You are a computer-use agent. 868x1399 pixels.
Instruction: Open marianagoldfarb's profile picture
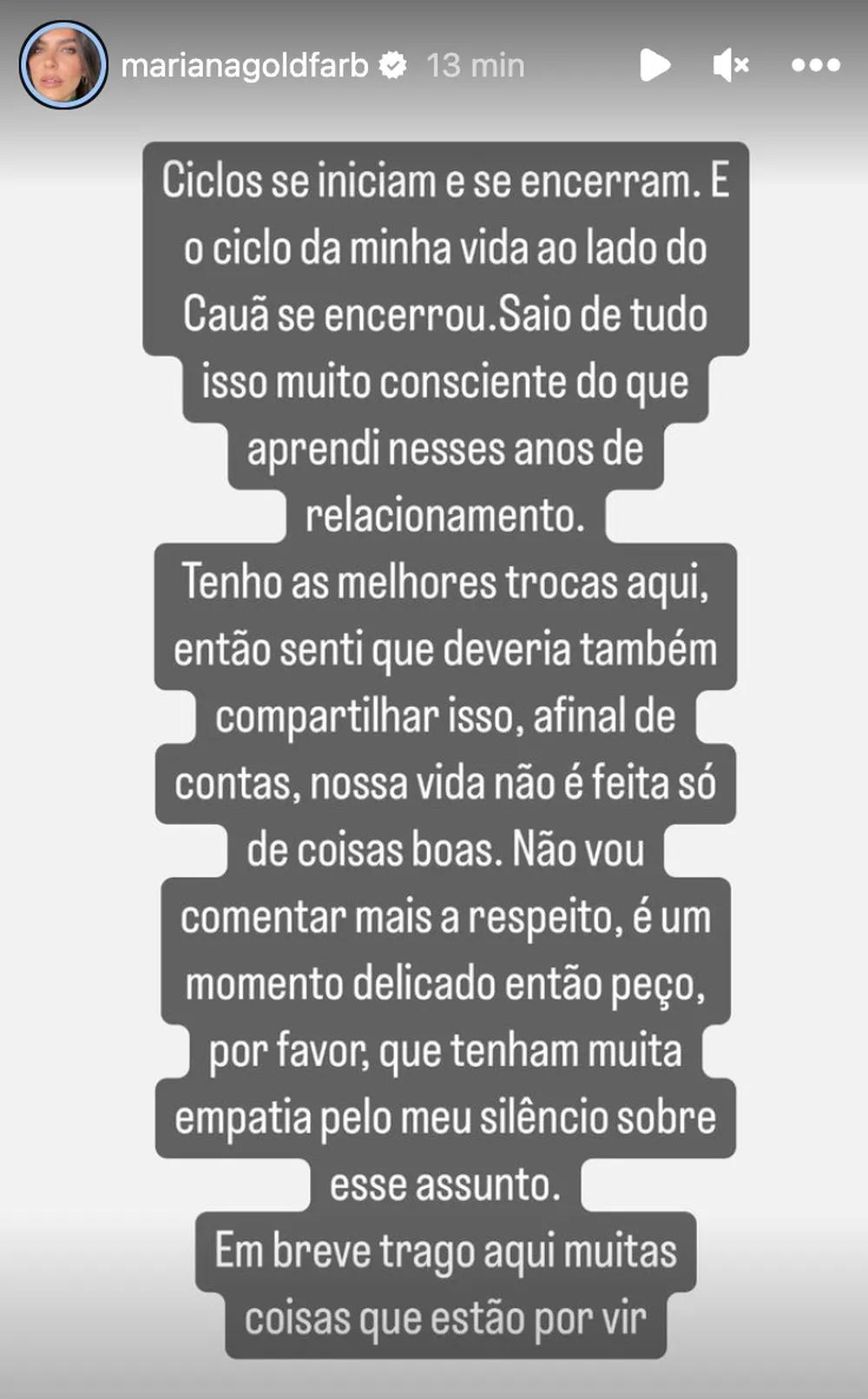click(x=63, y=65)
